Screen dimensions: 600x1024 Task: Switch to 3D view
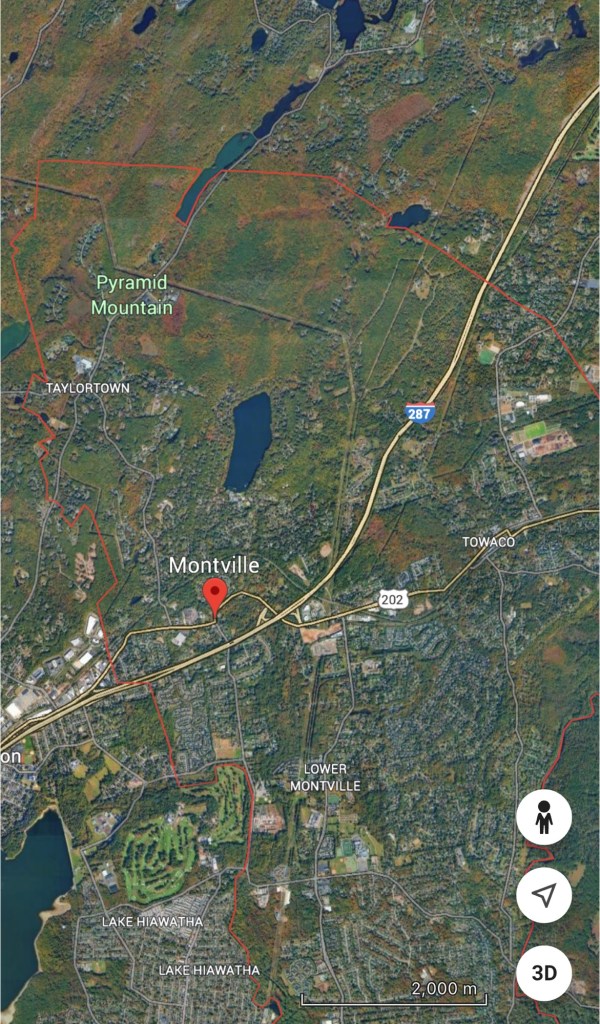[x=544, y=973]
